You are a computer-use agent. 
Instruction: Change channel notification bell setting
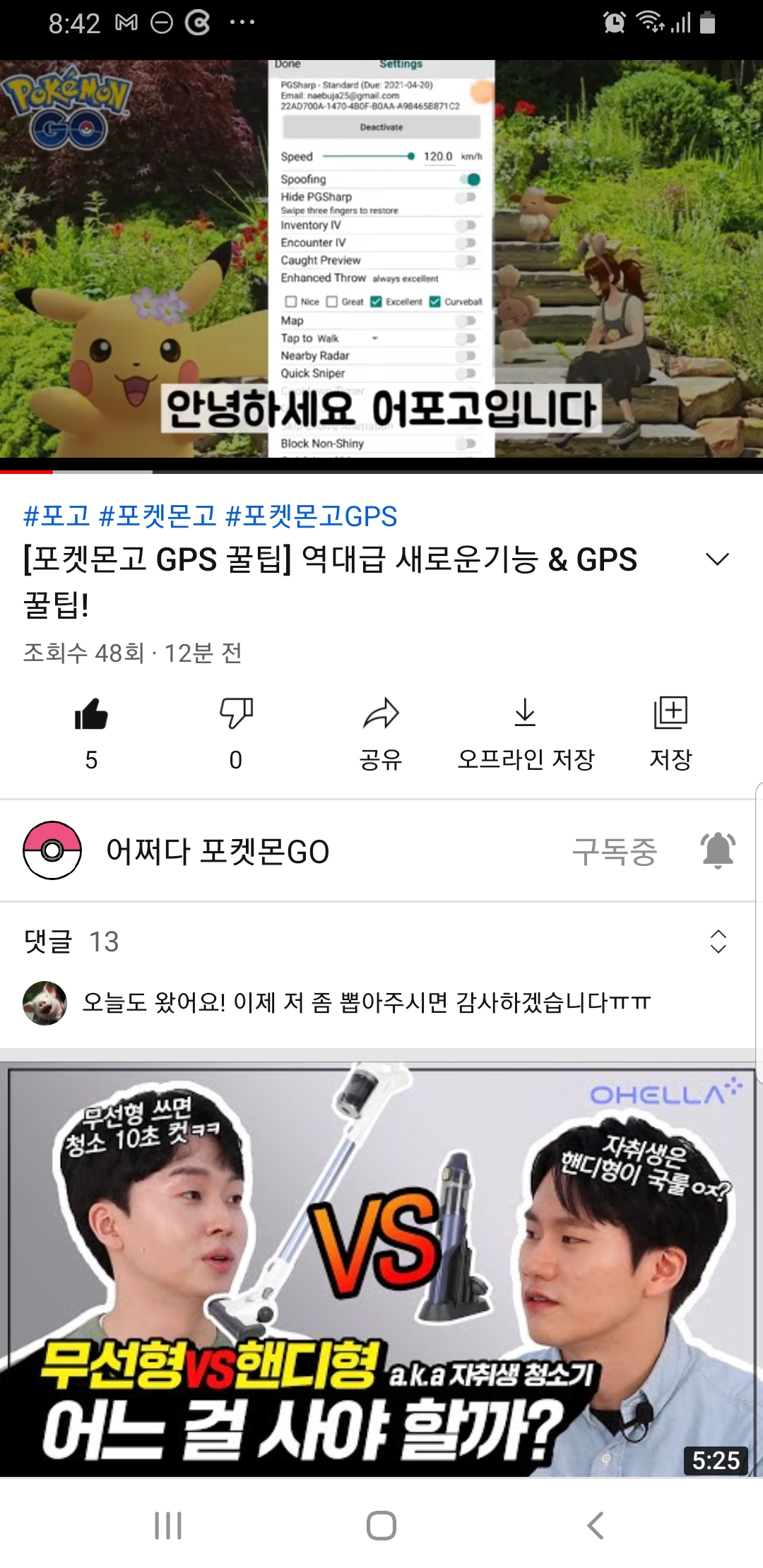(718, 850)
